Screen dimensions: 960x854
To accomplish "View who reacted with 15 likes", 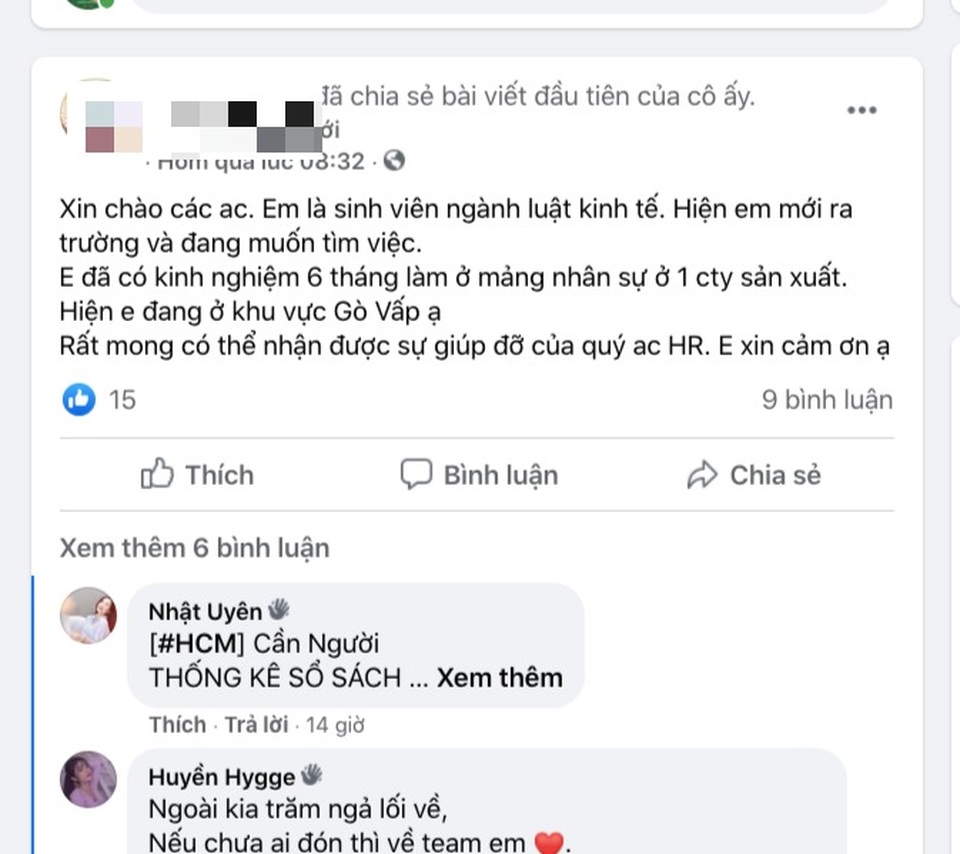I will click(x=100, y=400).
